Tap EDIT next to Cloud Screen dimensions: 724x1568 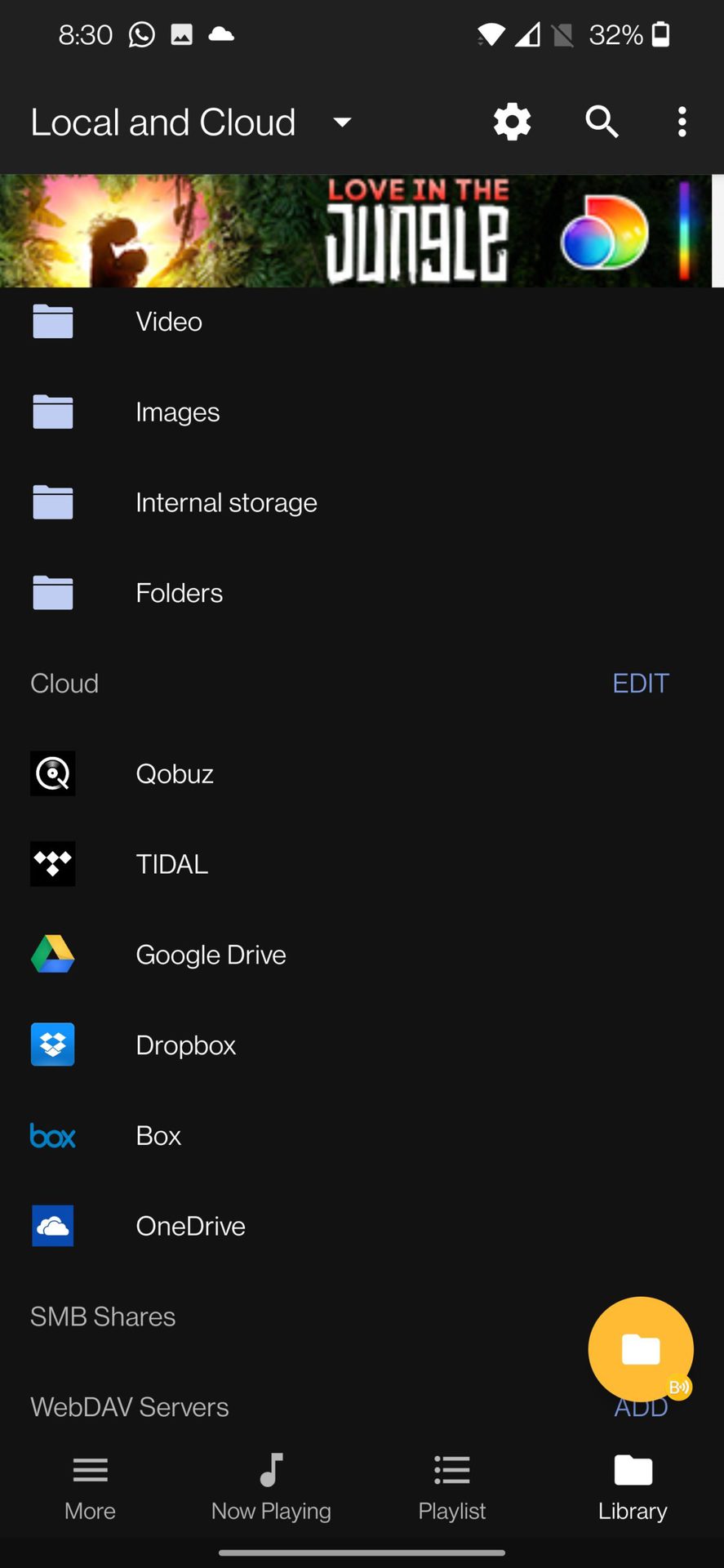click(640, 684)
